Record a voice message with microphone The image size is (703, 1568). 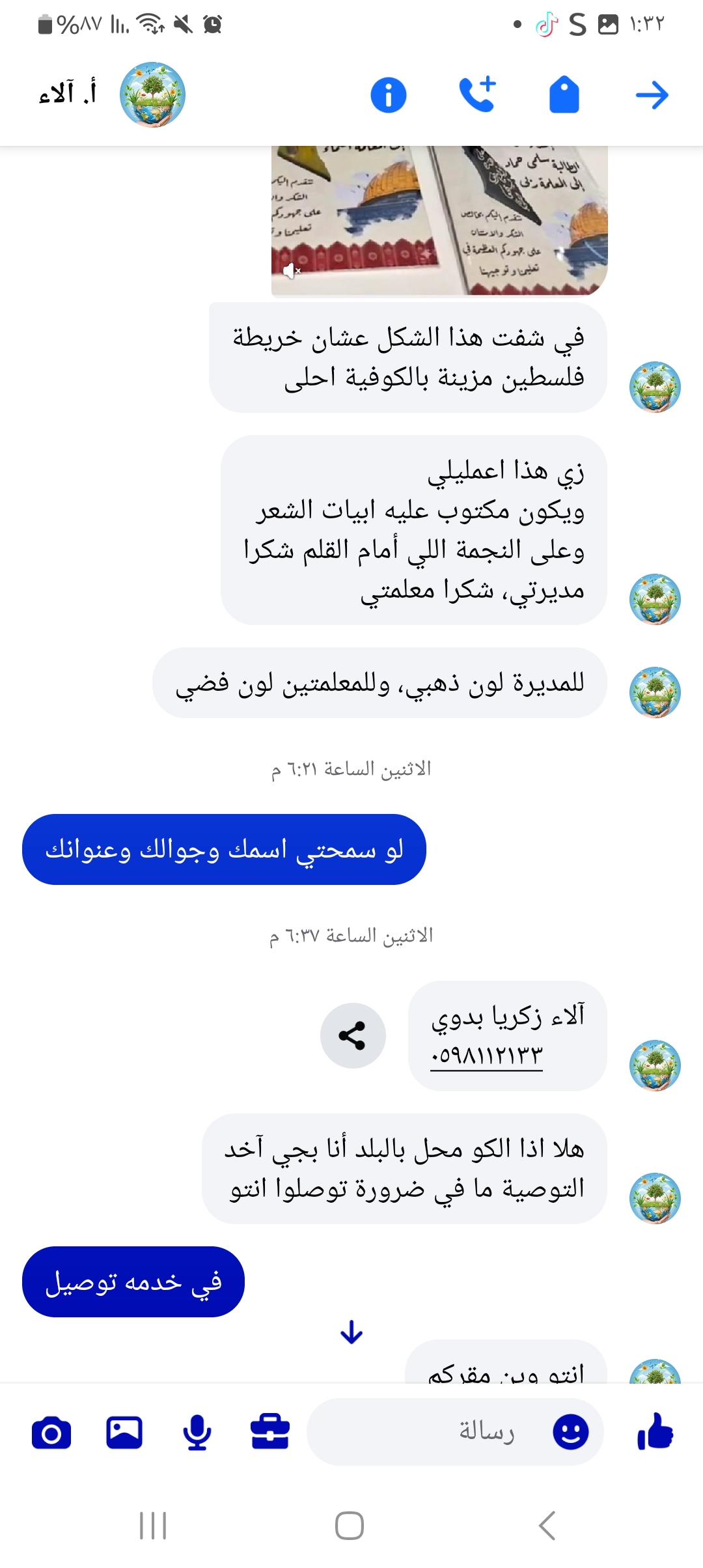tap(197, 1432)
